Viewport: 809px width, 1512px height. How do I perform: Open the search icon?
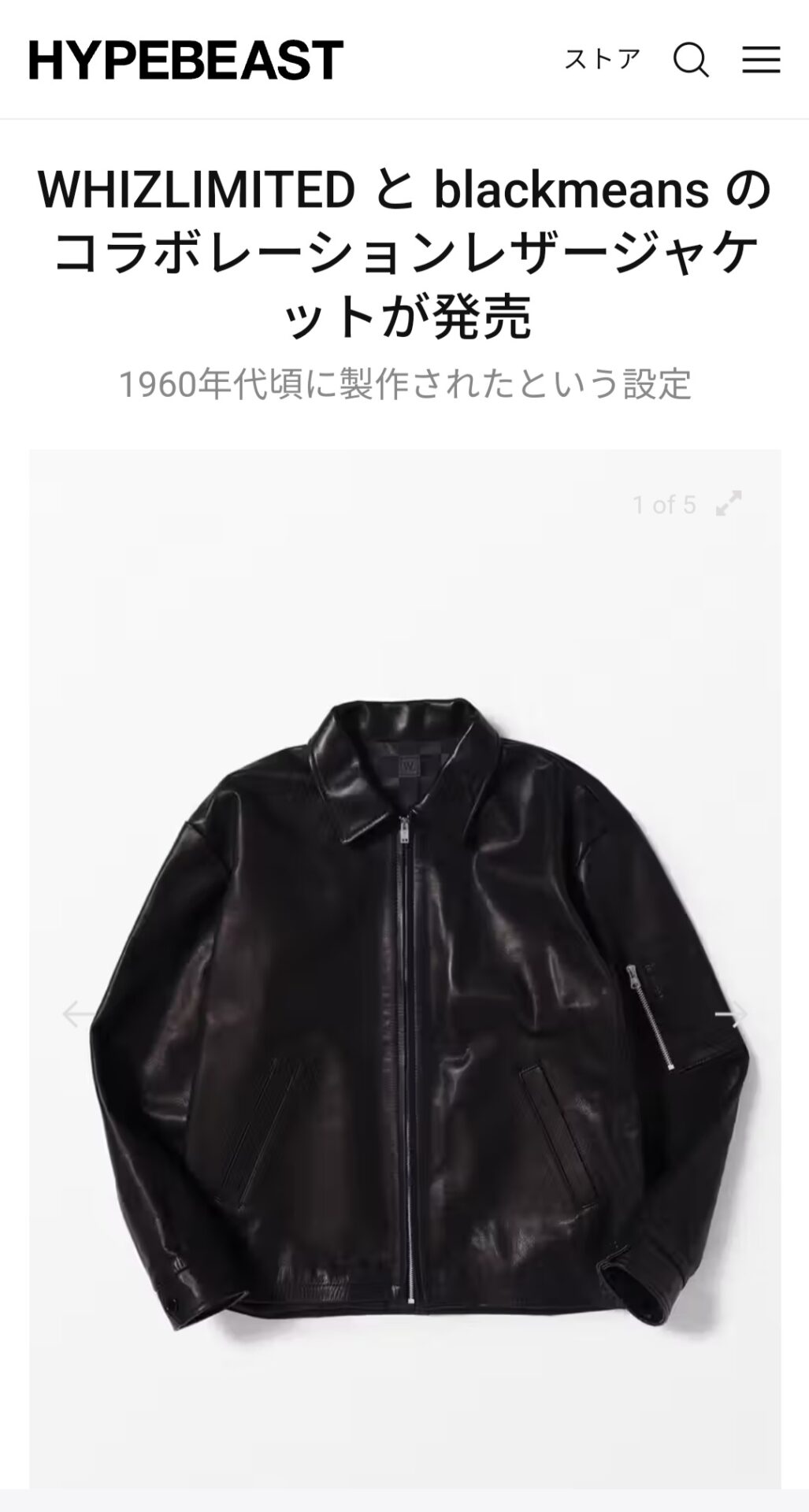(x=691, y=60)
